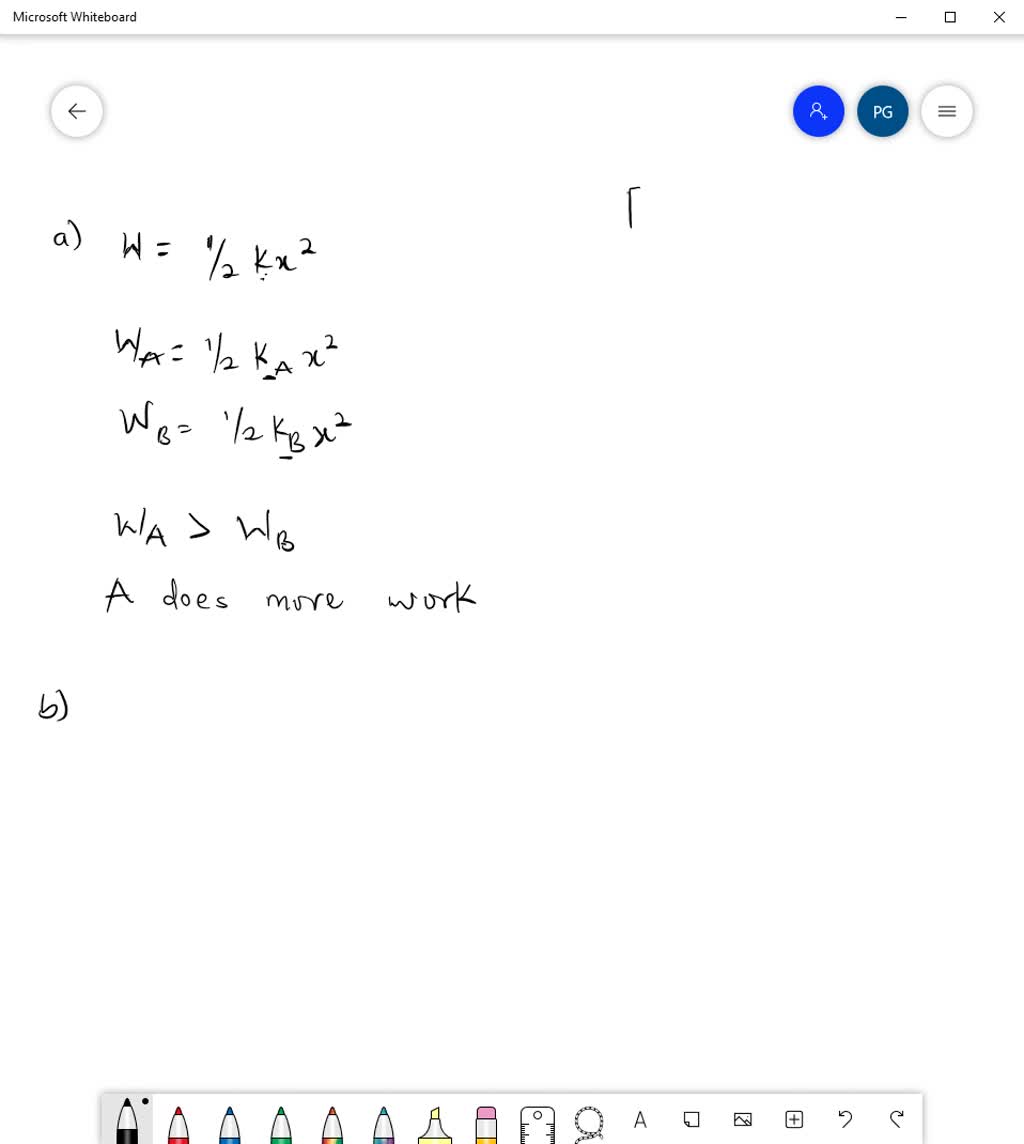Select the red pen tool
This screenshot has width=1024, height=1144.
178,1122
